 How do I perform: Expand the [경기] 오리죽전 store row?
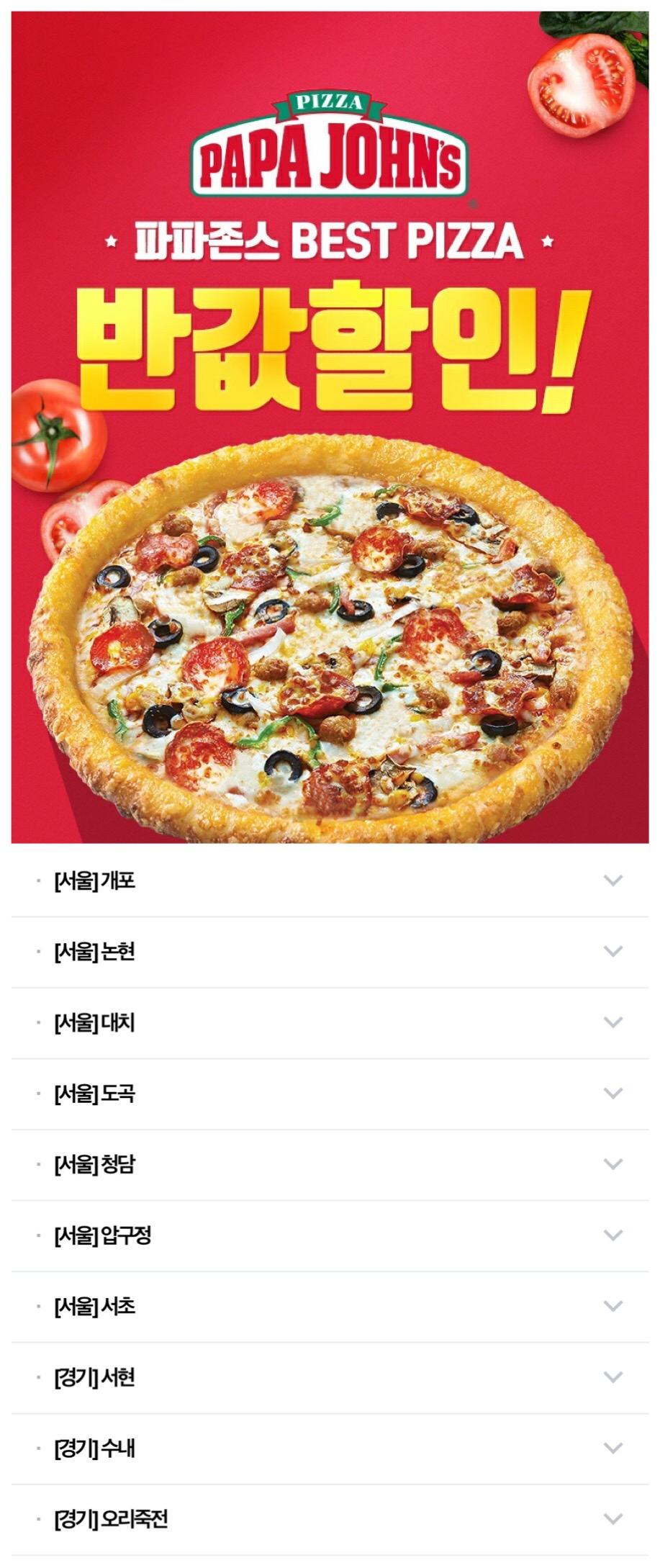612,1519
